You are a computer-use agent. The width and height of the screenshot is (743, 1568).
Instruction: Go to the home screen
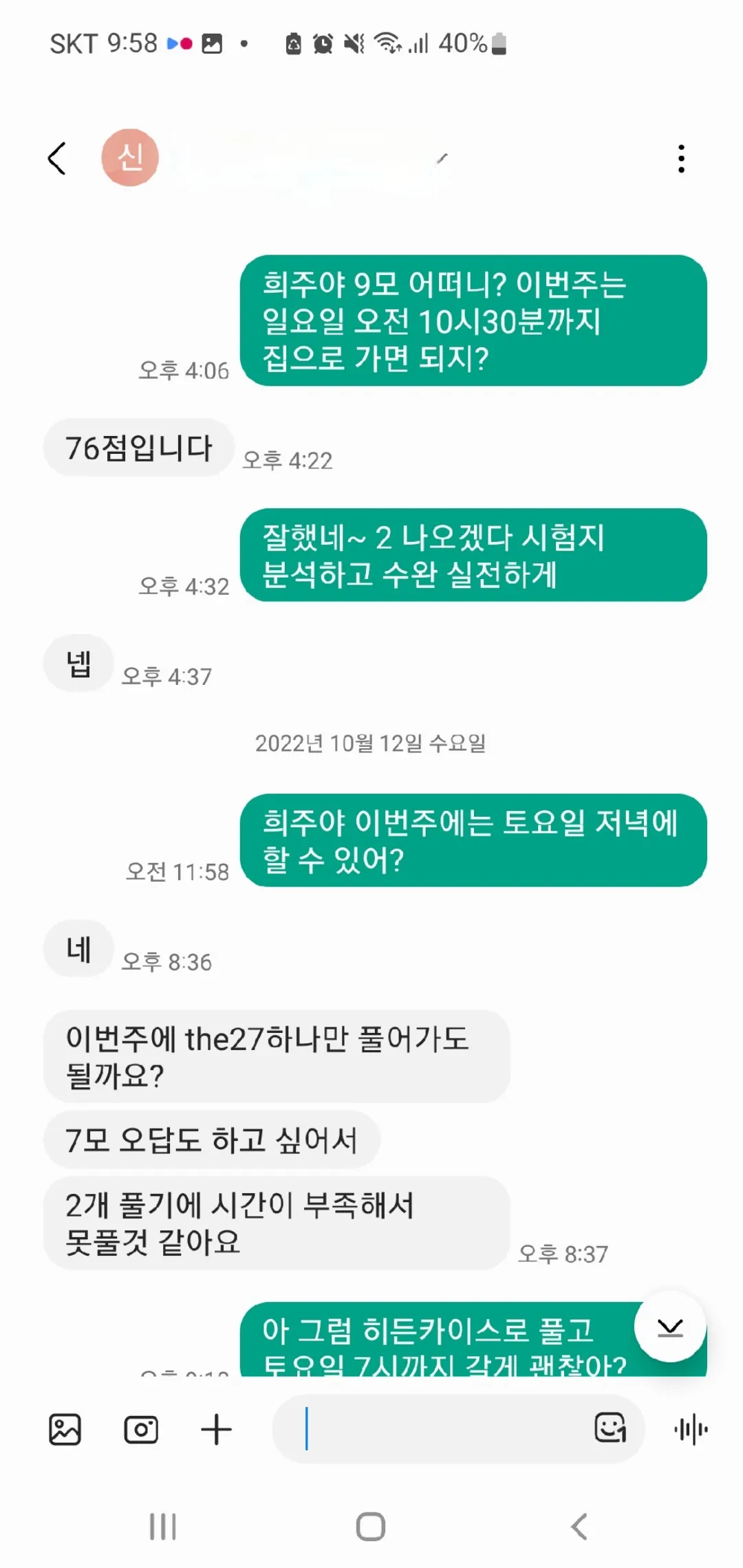pyautogui.click(x=371, y=1527)
